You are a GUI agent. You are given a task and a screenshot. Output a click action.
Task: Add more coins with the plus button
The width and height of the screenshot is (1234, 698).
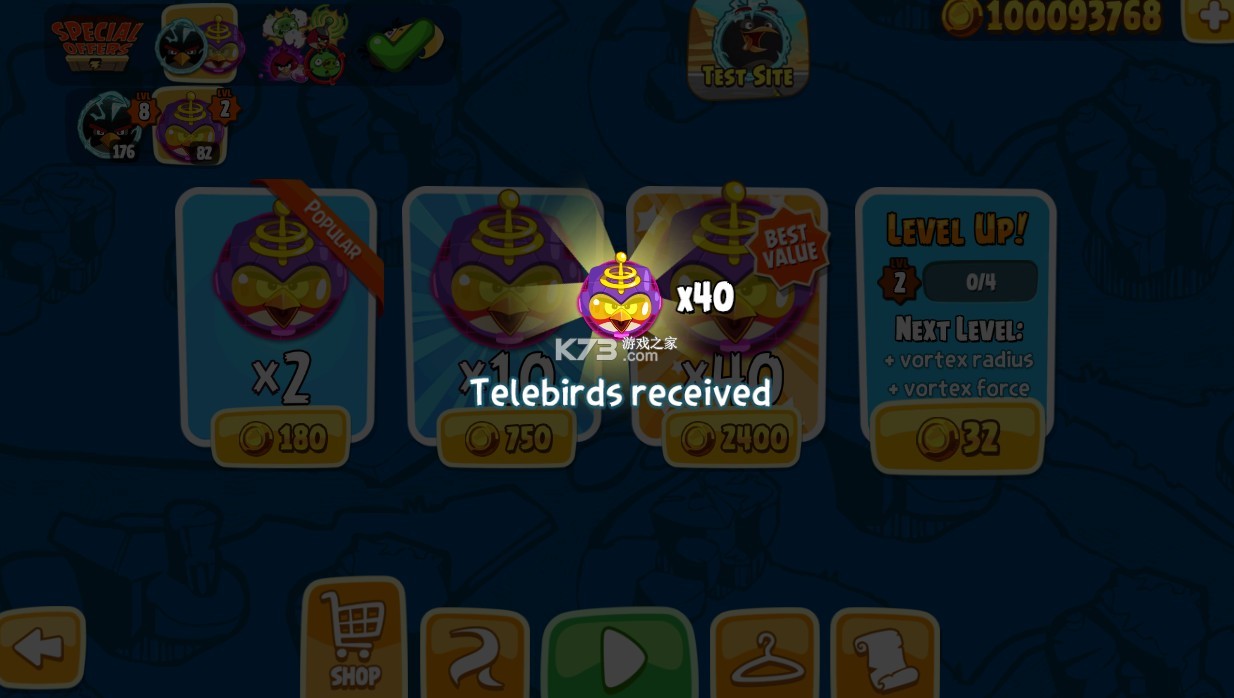1210,17
